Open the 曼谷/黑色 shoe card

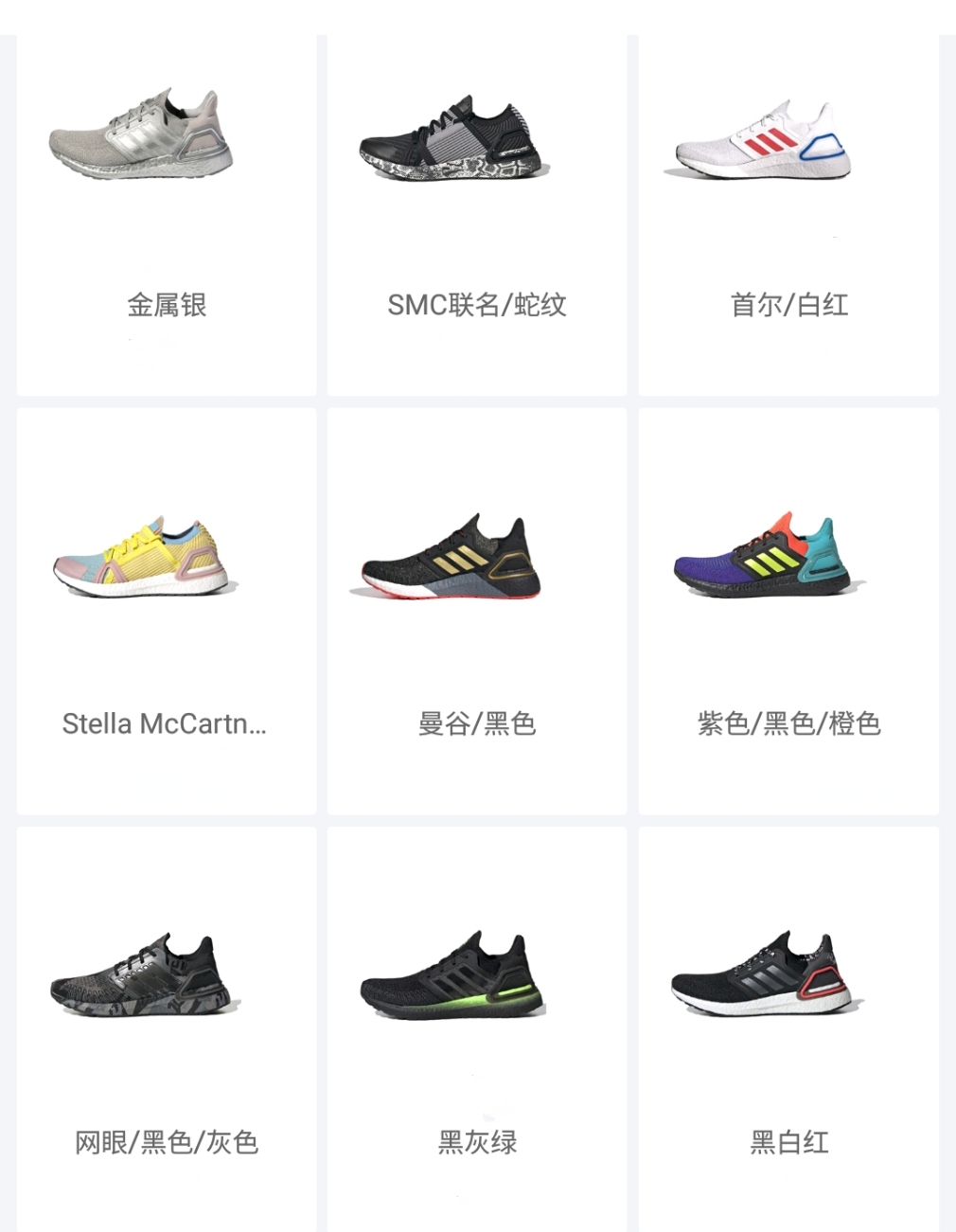click(477, 612)
